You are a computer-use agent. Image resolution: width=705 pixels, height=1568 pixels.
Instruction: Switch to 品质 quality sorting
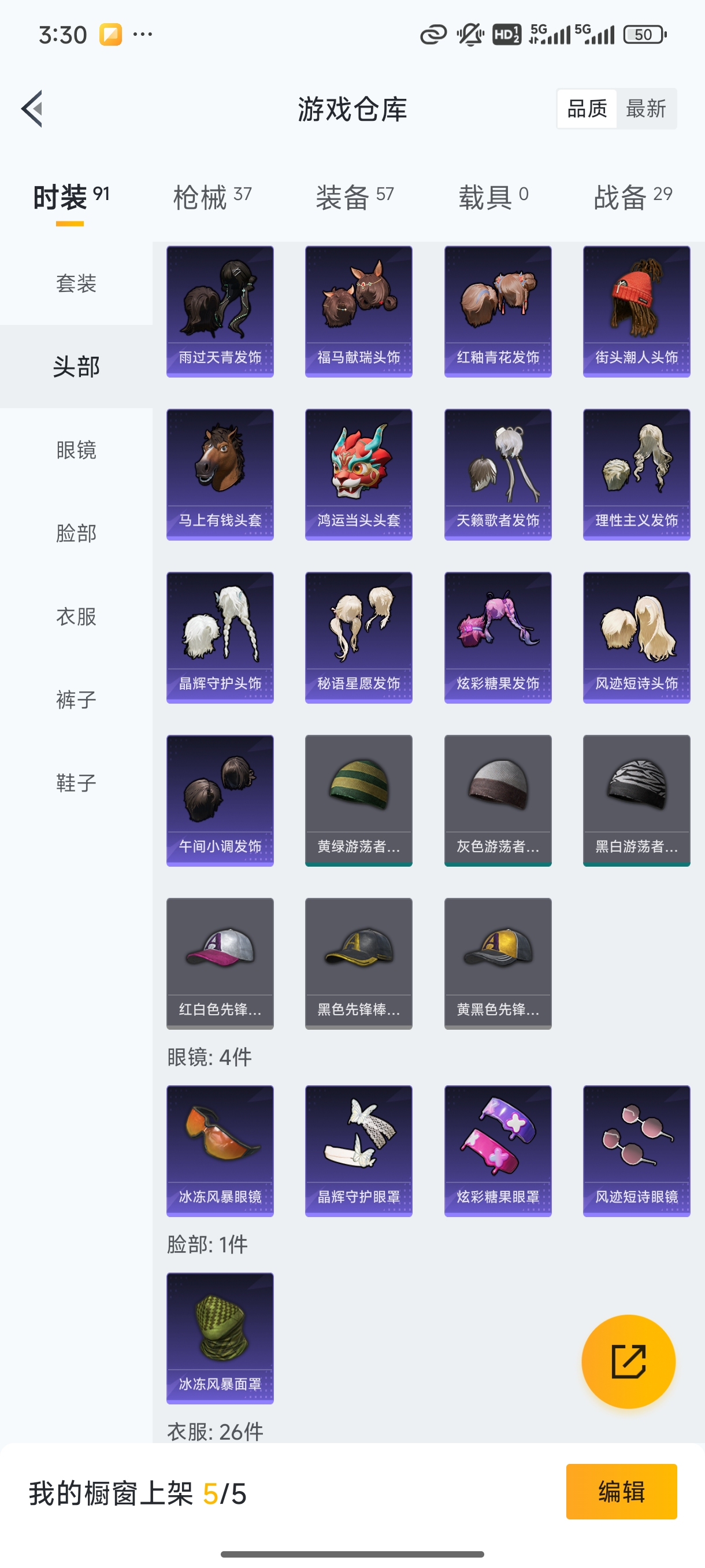pos(587,108)
